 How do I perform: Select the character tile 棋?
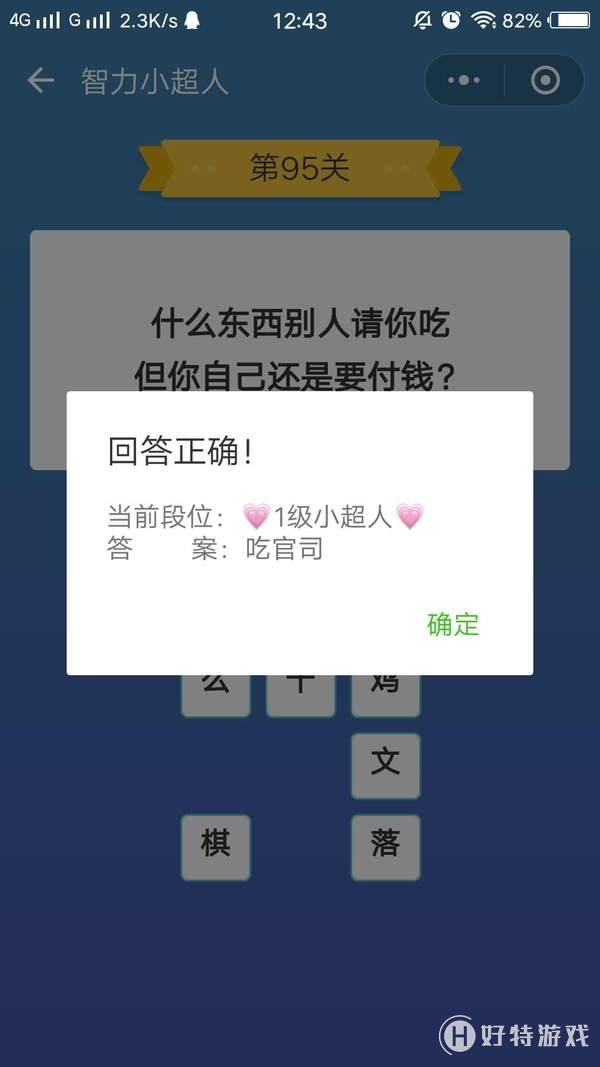coord(215,846)
